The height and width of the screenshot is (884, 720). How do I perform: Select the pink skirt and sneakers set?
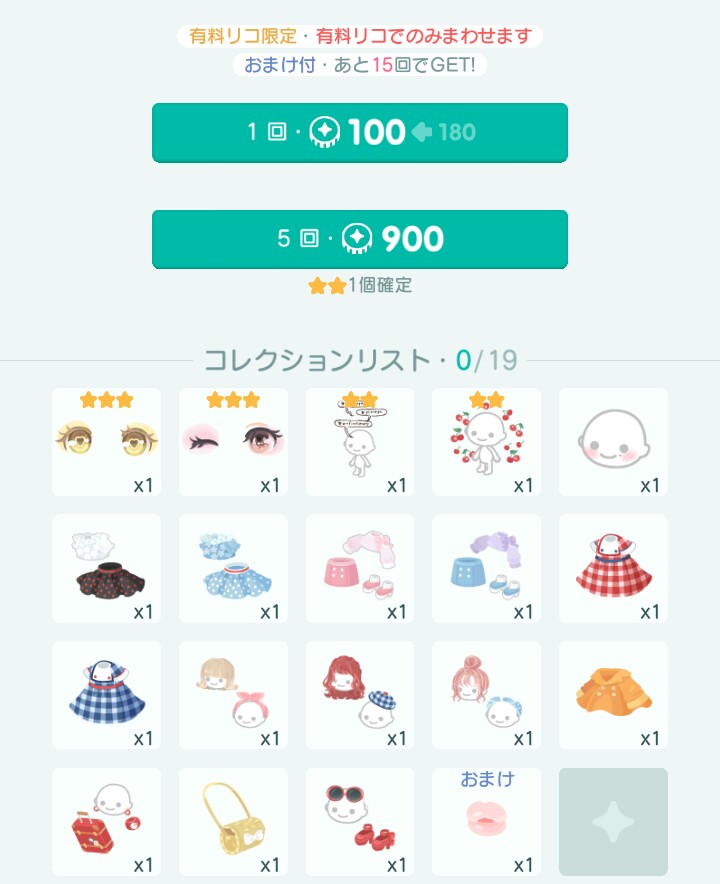pyautogui.click(x=360, y=568)
